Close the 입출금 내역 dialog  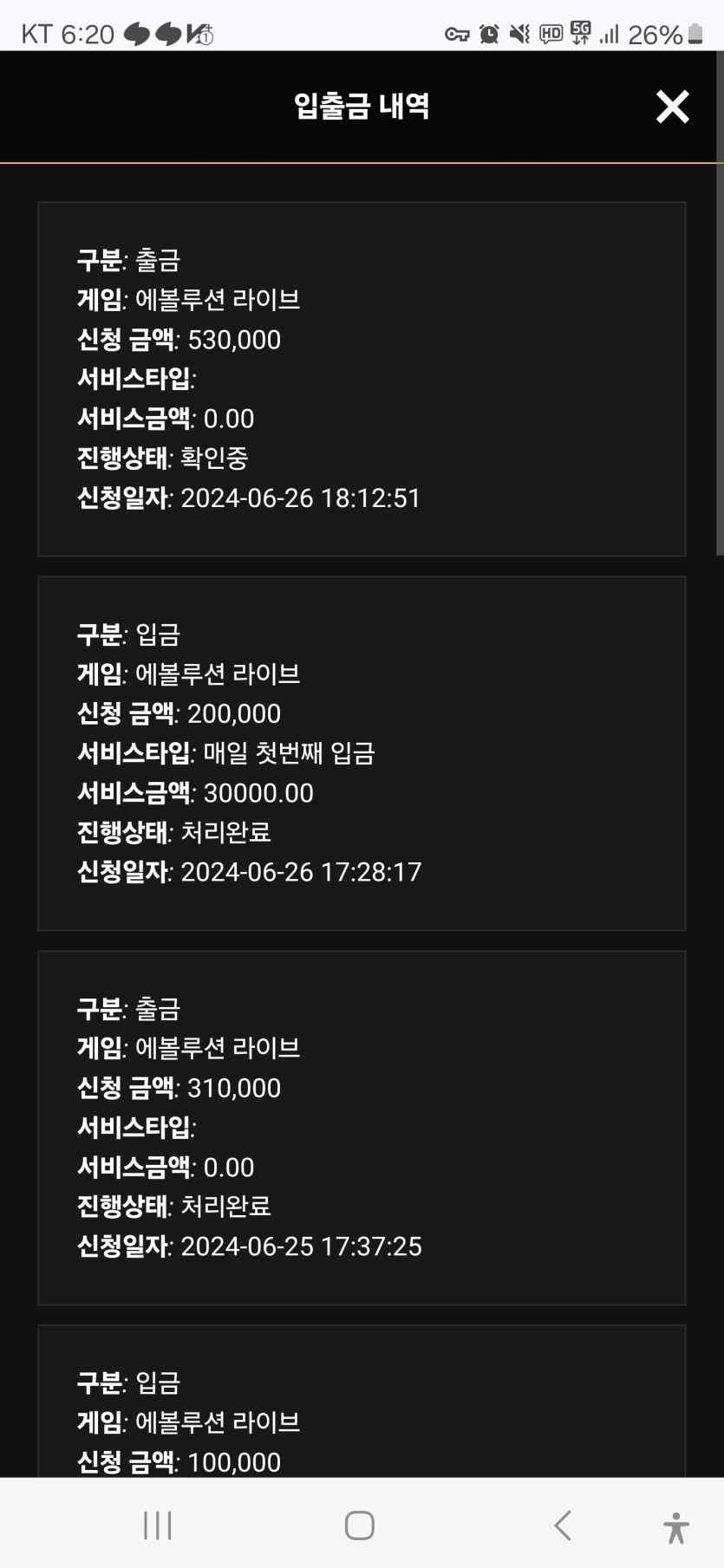click(x=672, y=107)
